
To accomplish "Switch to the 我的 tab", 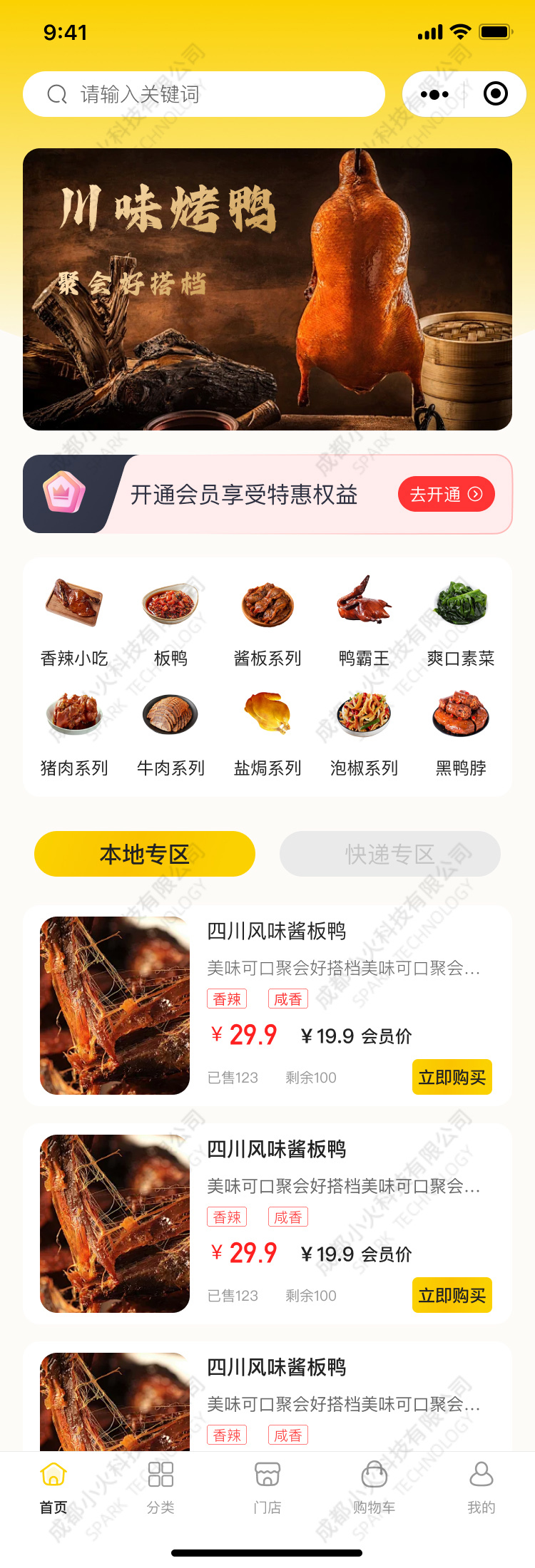I will click(481, 1486).
